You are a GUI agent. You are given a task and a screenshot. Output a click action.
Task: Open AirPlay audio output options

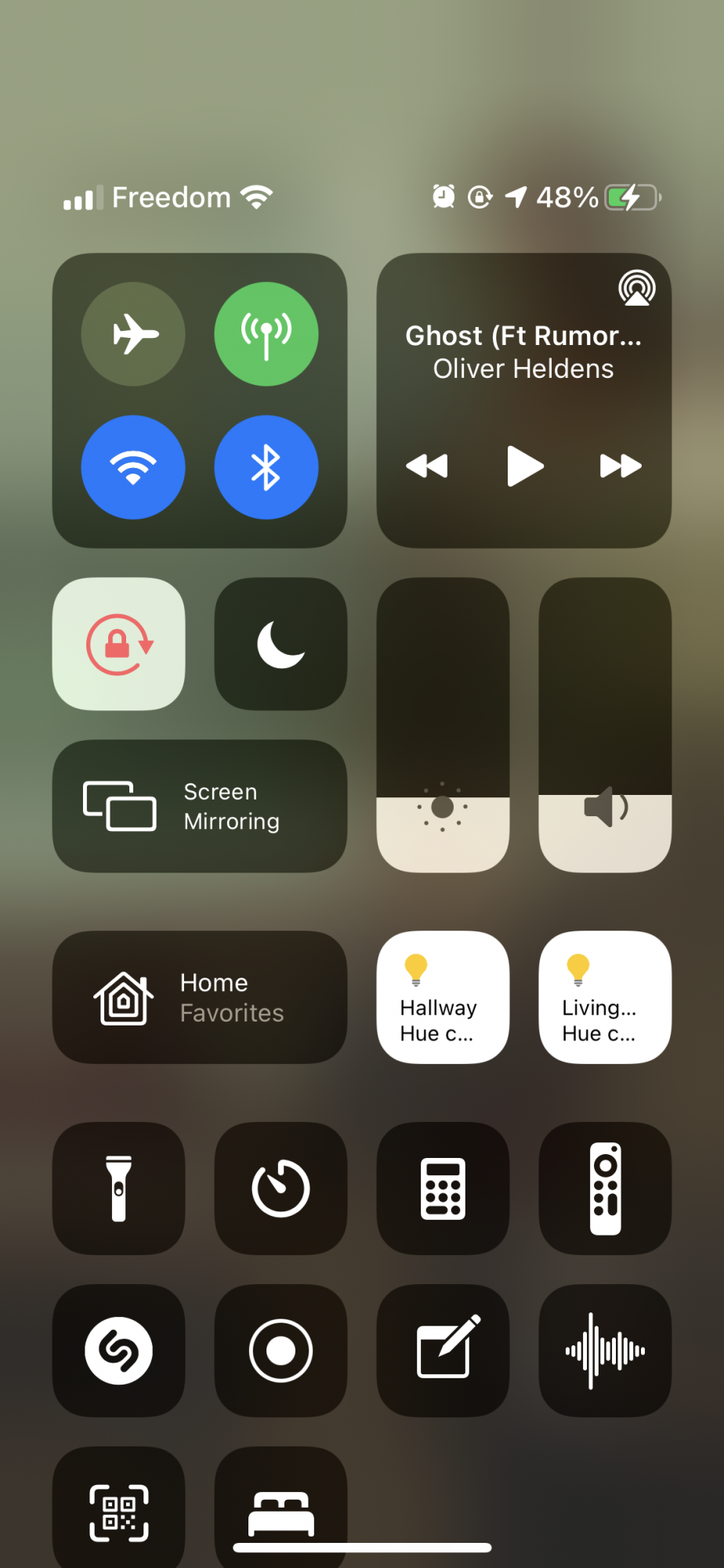[x=637, y=288]
